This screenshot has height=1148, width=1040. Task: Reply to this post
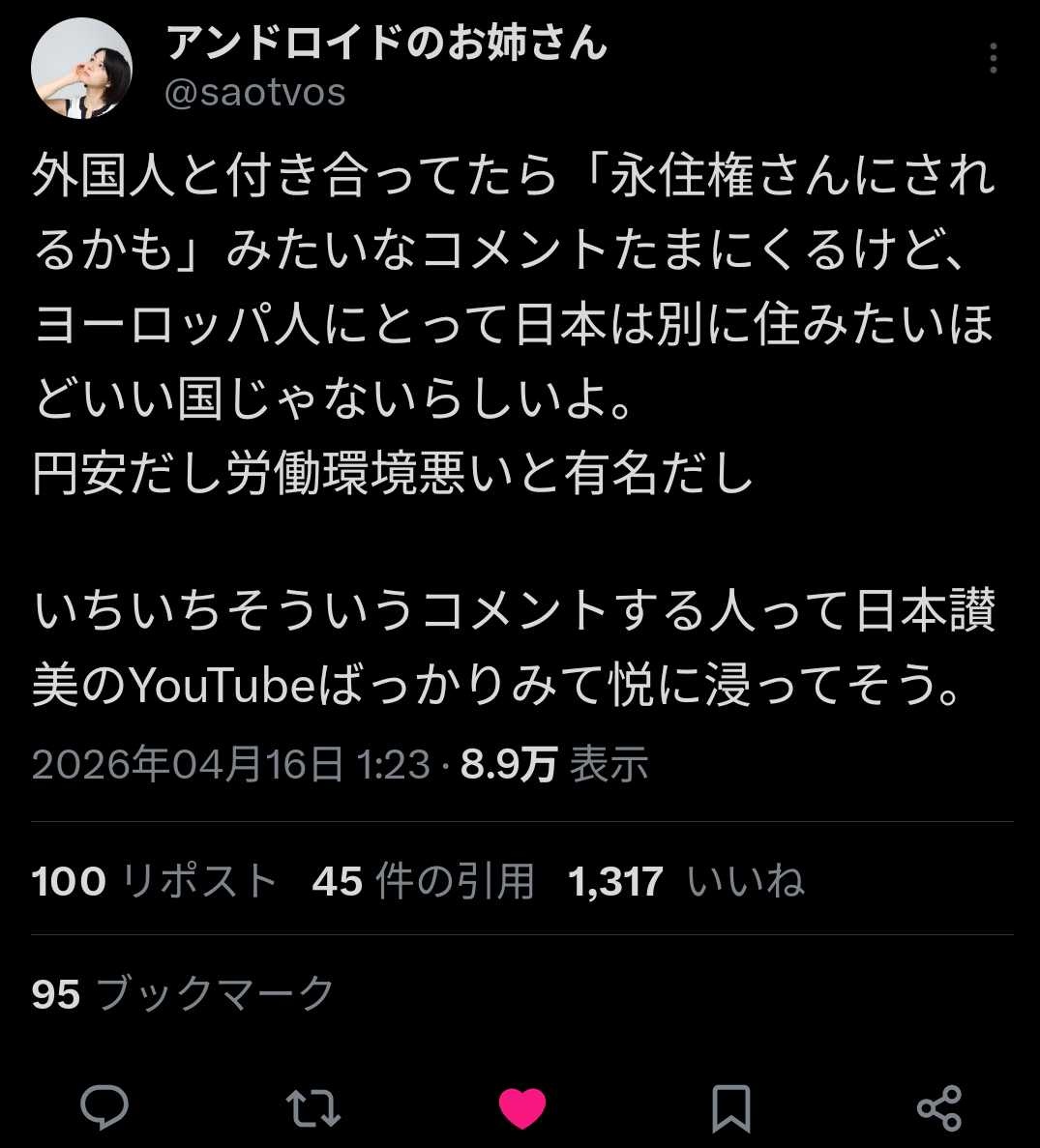point(104,1107)
